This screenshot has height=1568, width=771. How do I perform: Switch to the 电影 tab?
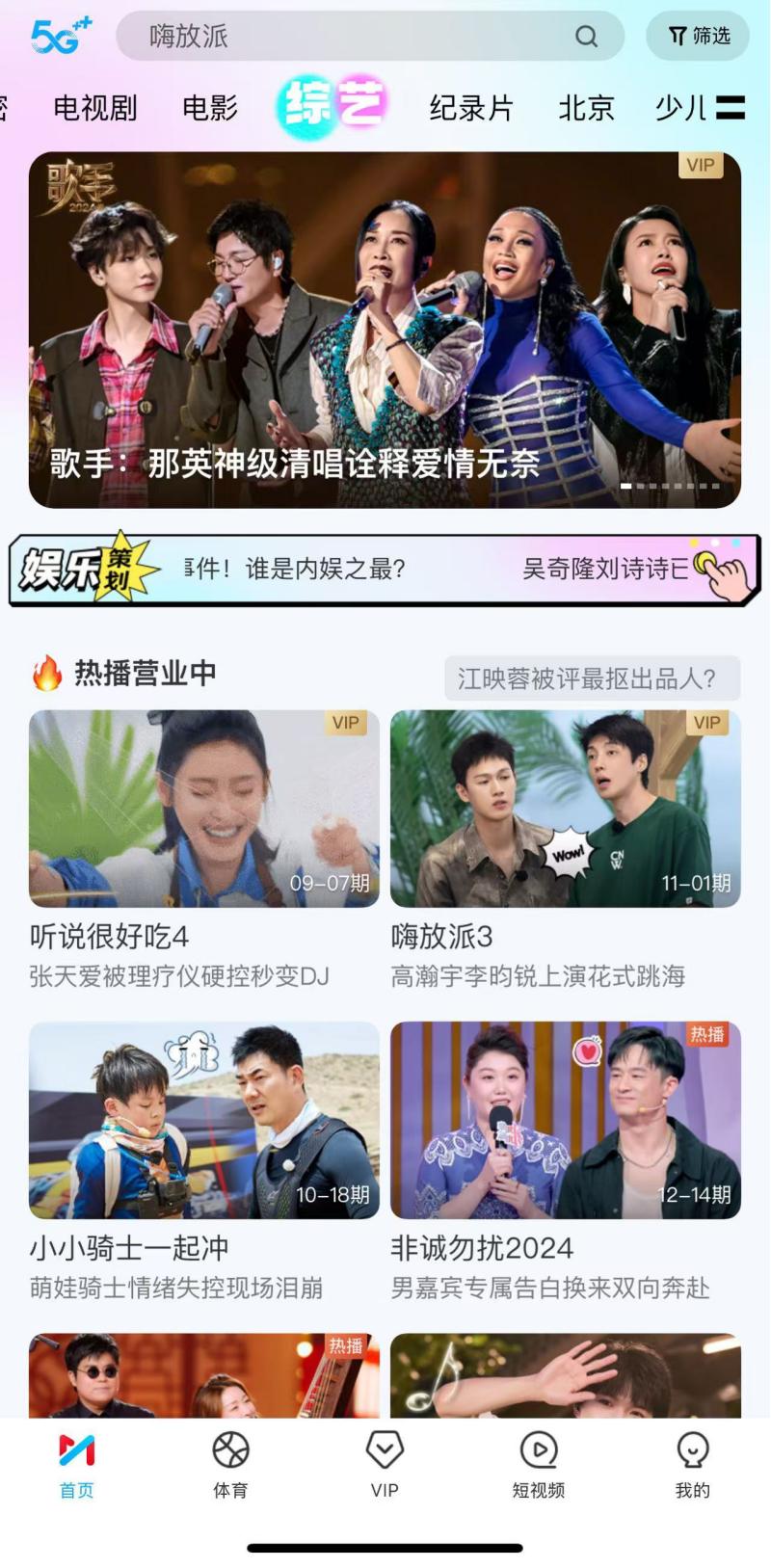[210, 108]
